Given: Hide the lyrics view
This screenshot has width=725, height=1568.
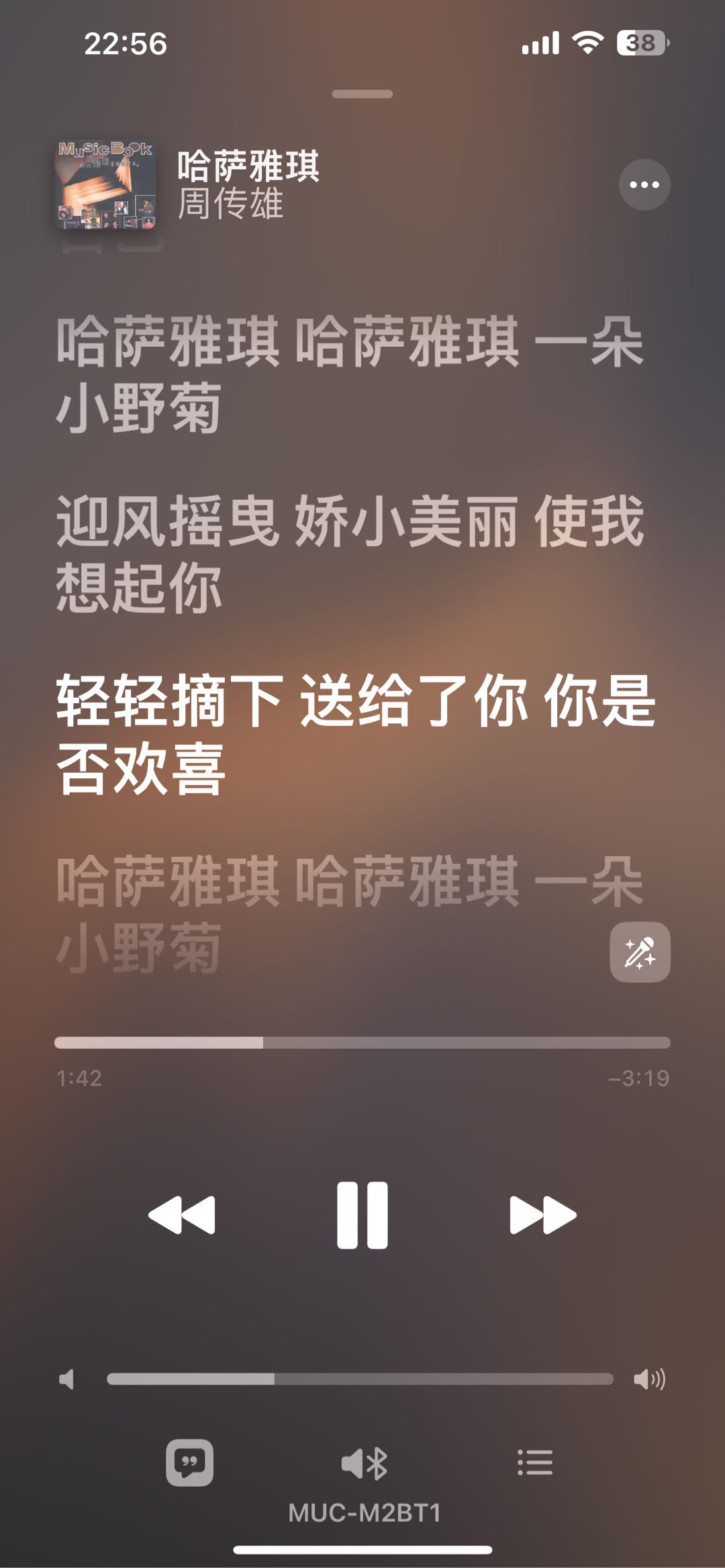Looking at the screenshot, I should coord(190,1463).
